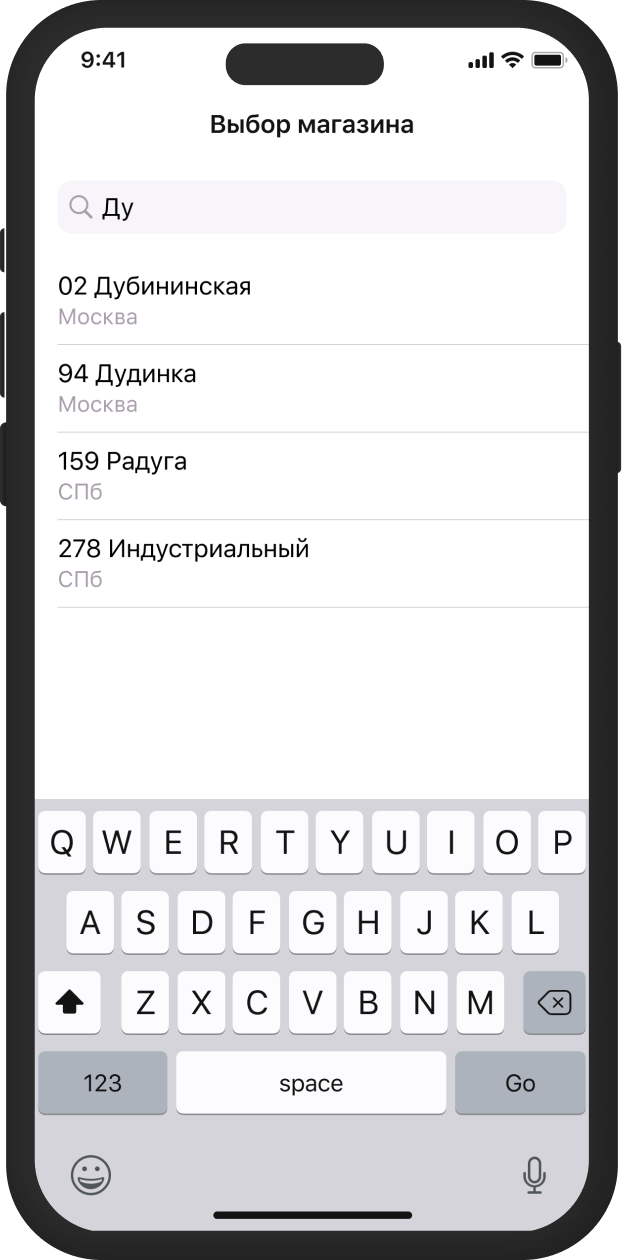Hit the Go key on keyboard
The image size is (624, 1260).
coord(520,1083)
